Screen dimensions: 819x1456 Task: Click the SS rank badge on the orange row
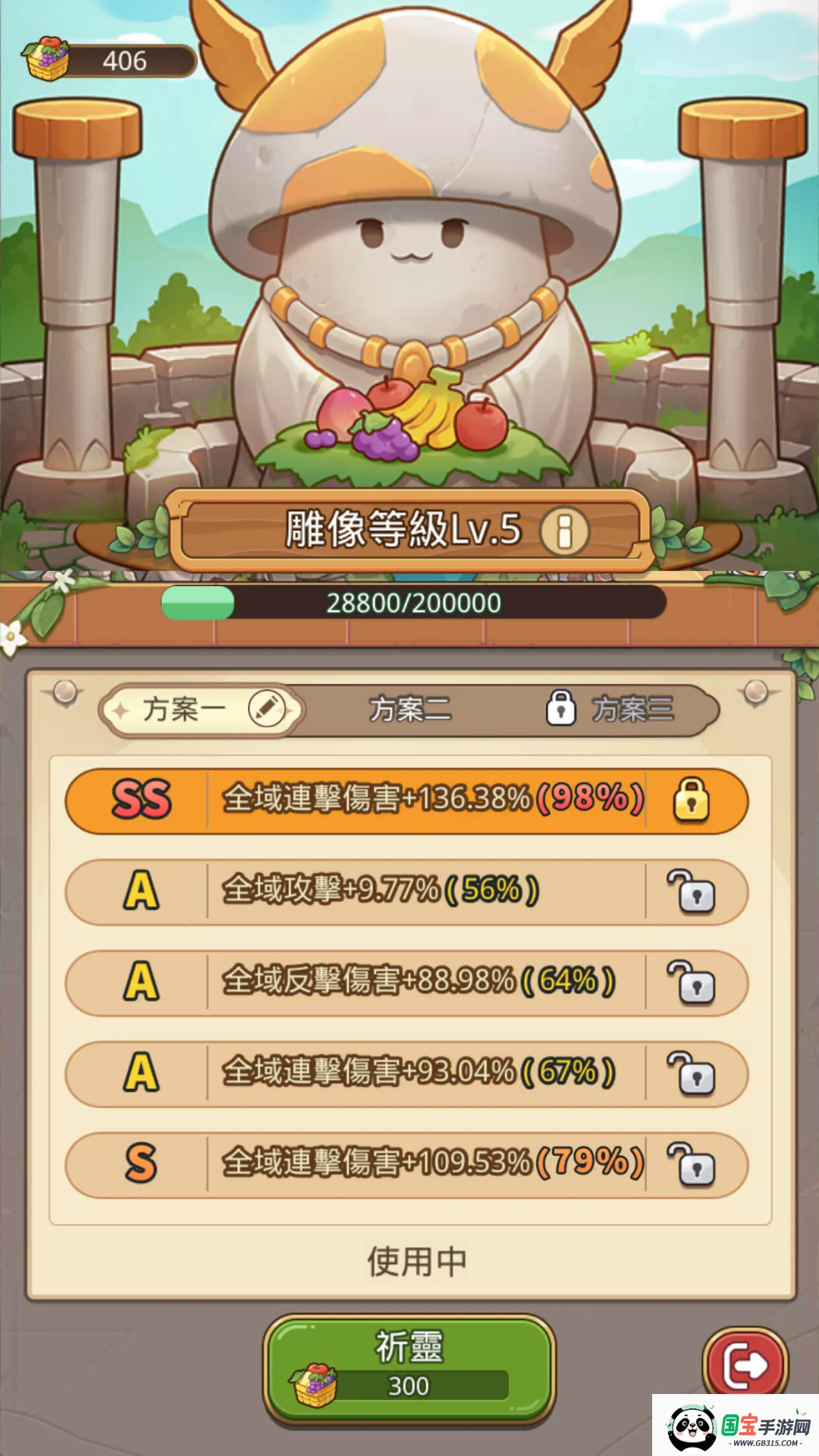point(138,800)
